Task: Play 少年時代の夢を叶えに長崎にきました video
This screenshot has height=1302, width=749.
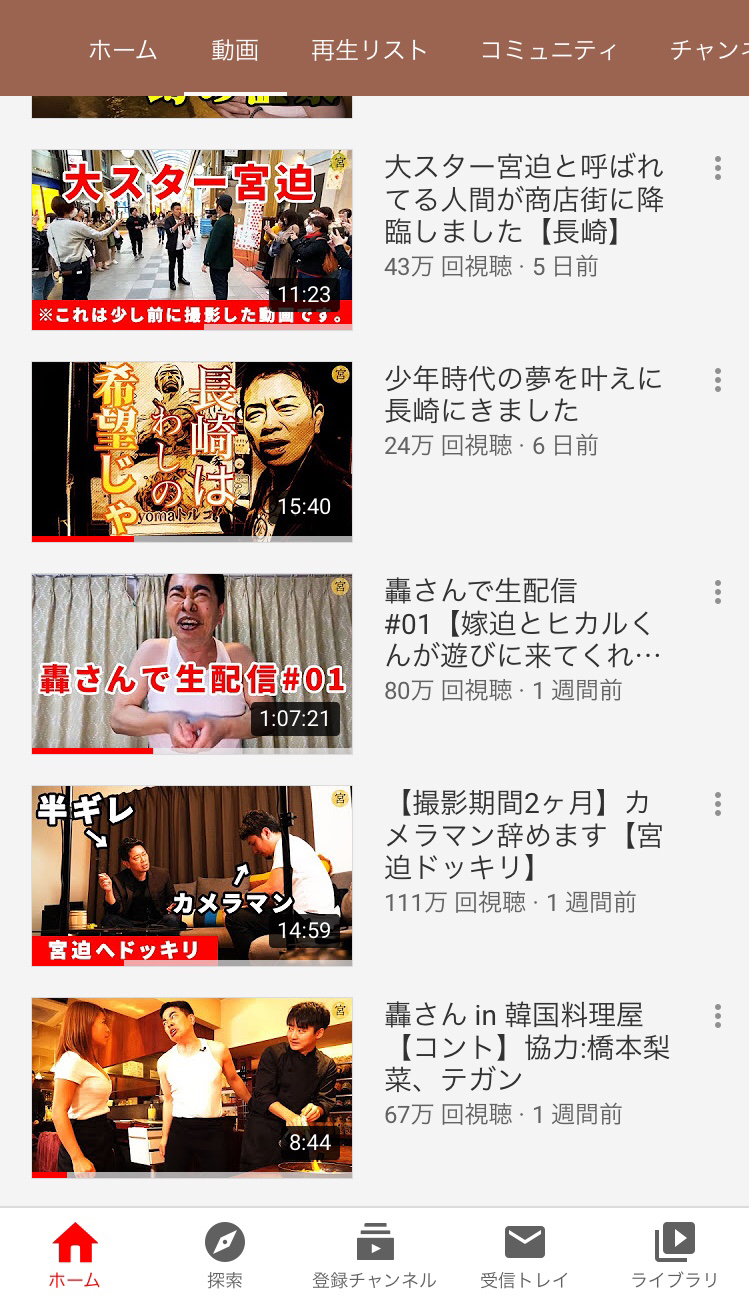Action: coord(192,452)
